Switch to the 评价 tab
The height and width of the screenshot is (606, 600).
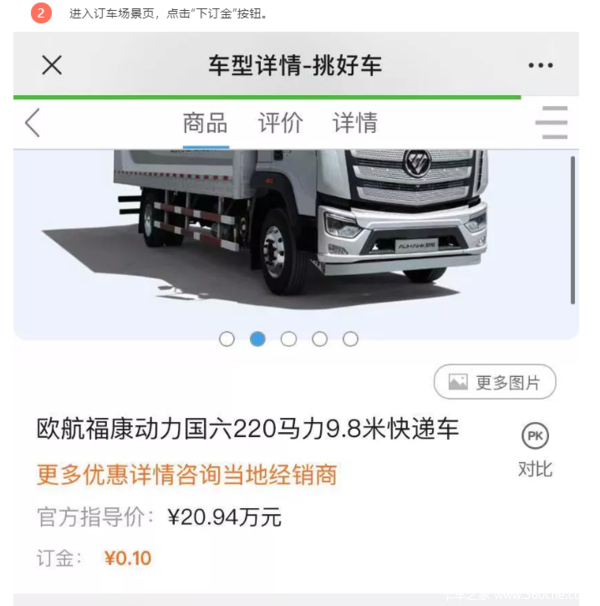[x=280, y=123]
